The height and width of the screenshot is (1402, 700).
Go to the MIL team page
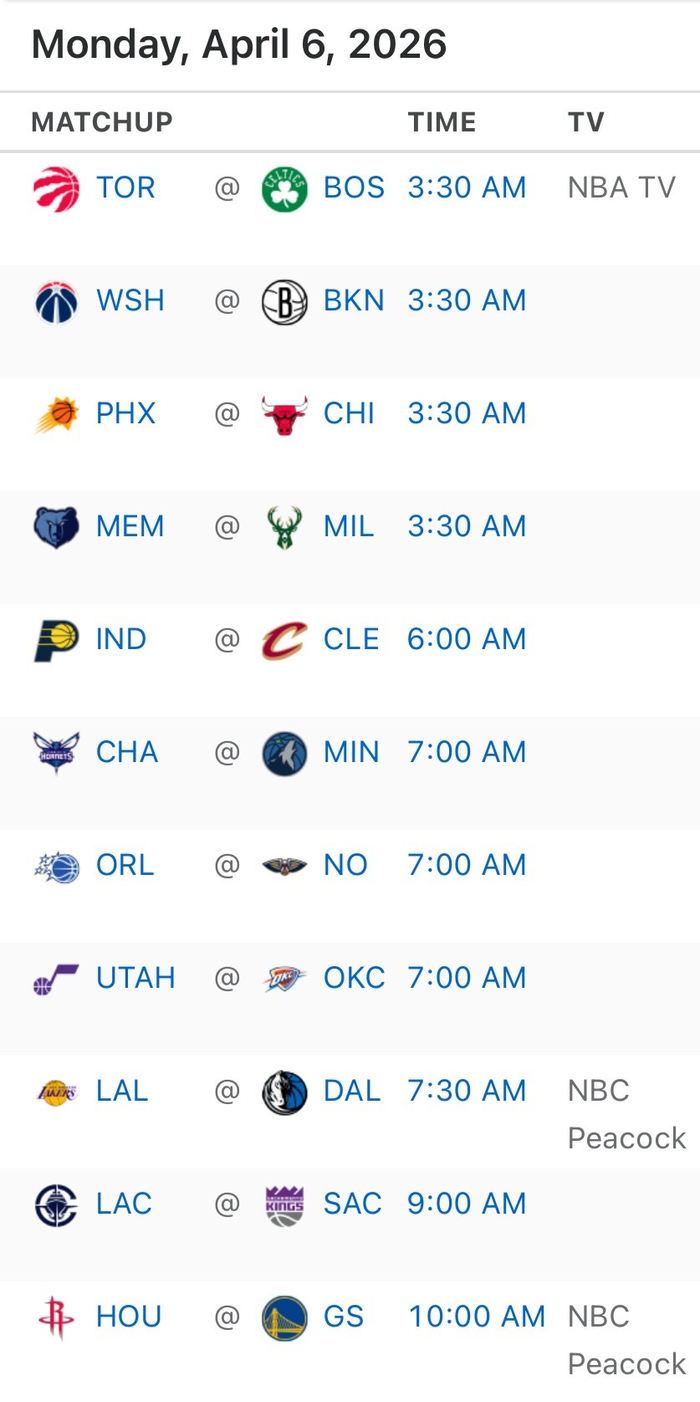pyautogui.click(x=348, y=527)
